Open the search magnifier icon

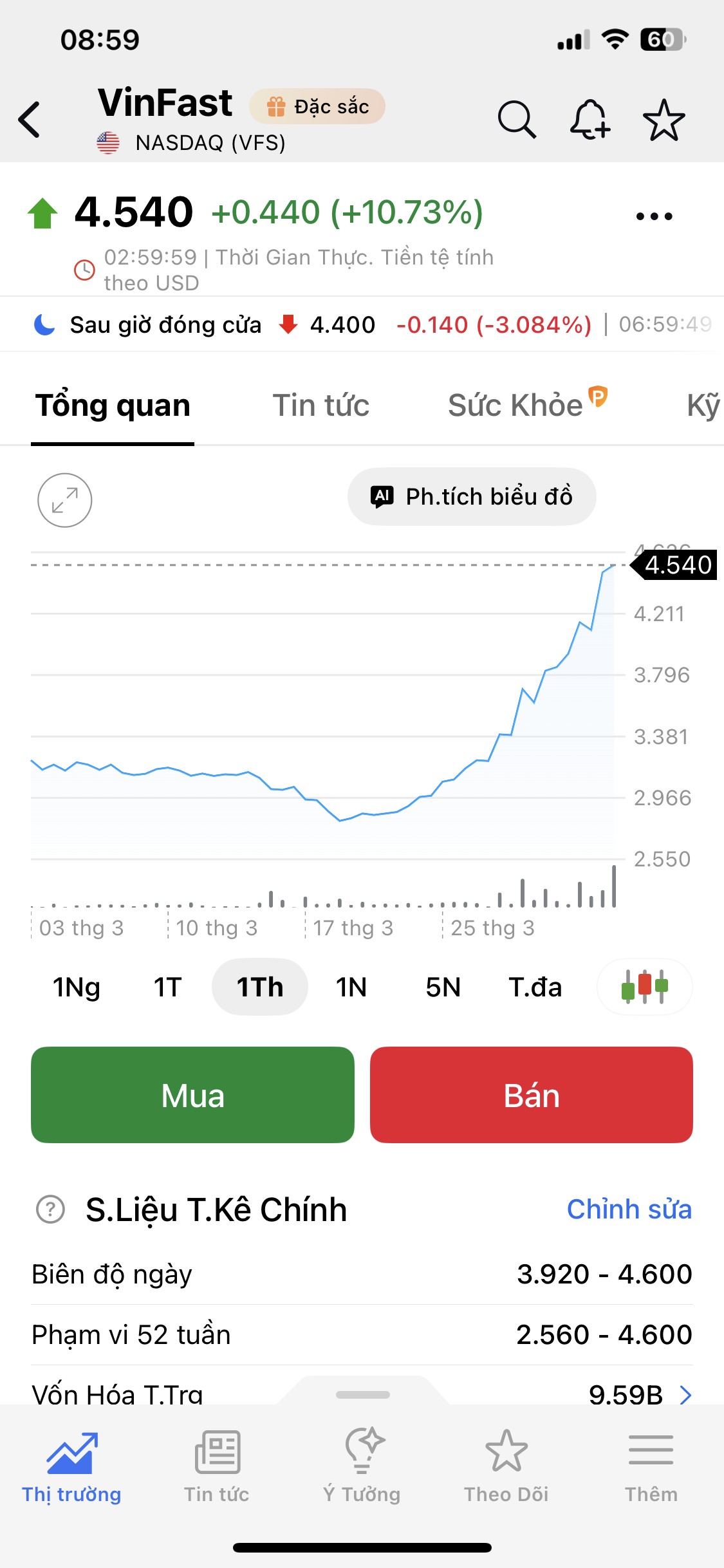point(516,120)
